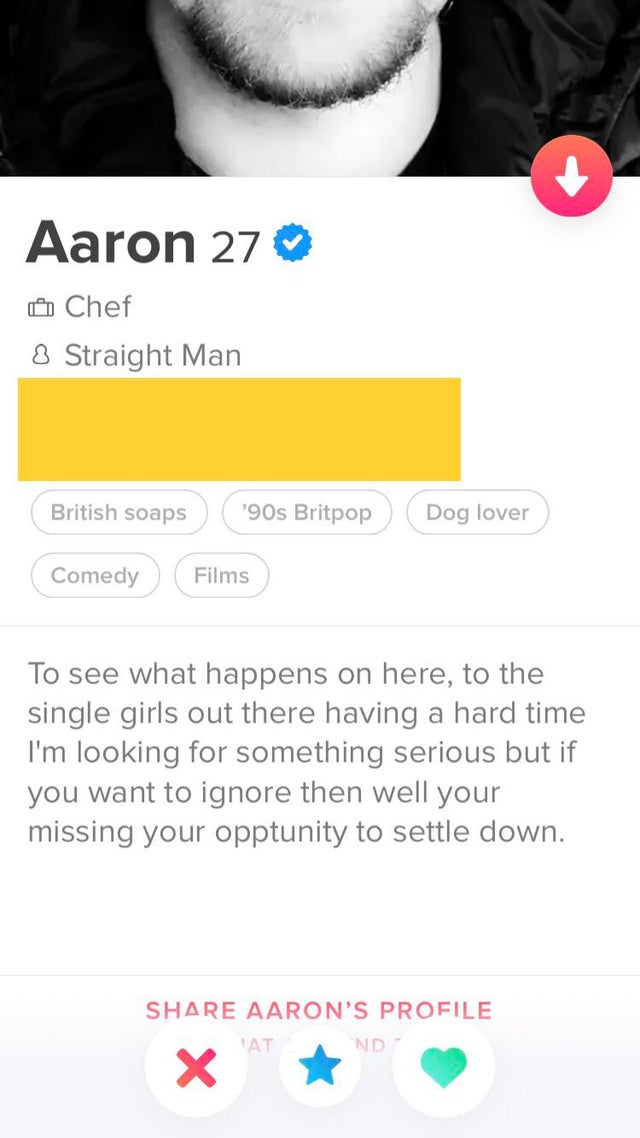Like Aaron with the green heart
Screen dimensions: 640x1138
(443, 1067)
